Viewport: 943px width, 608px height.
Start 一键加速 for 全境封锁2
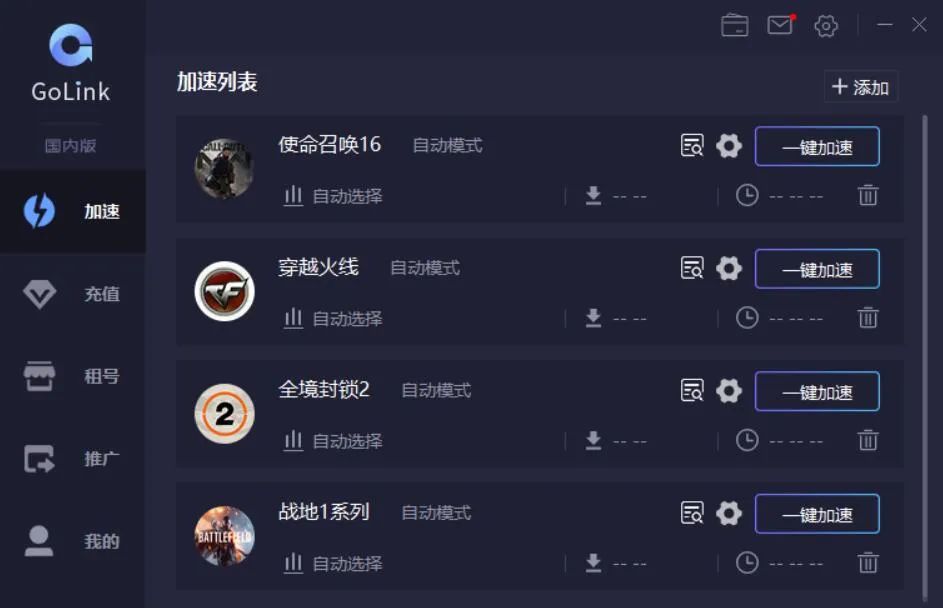[x=817, y=392]
